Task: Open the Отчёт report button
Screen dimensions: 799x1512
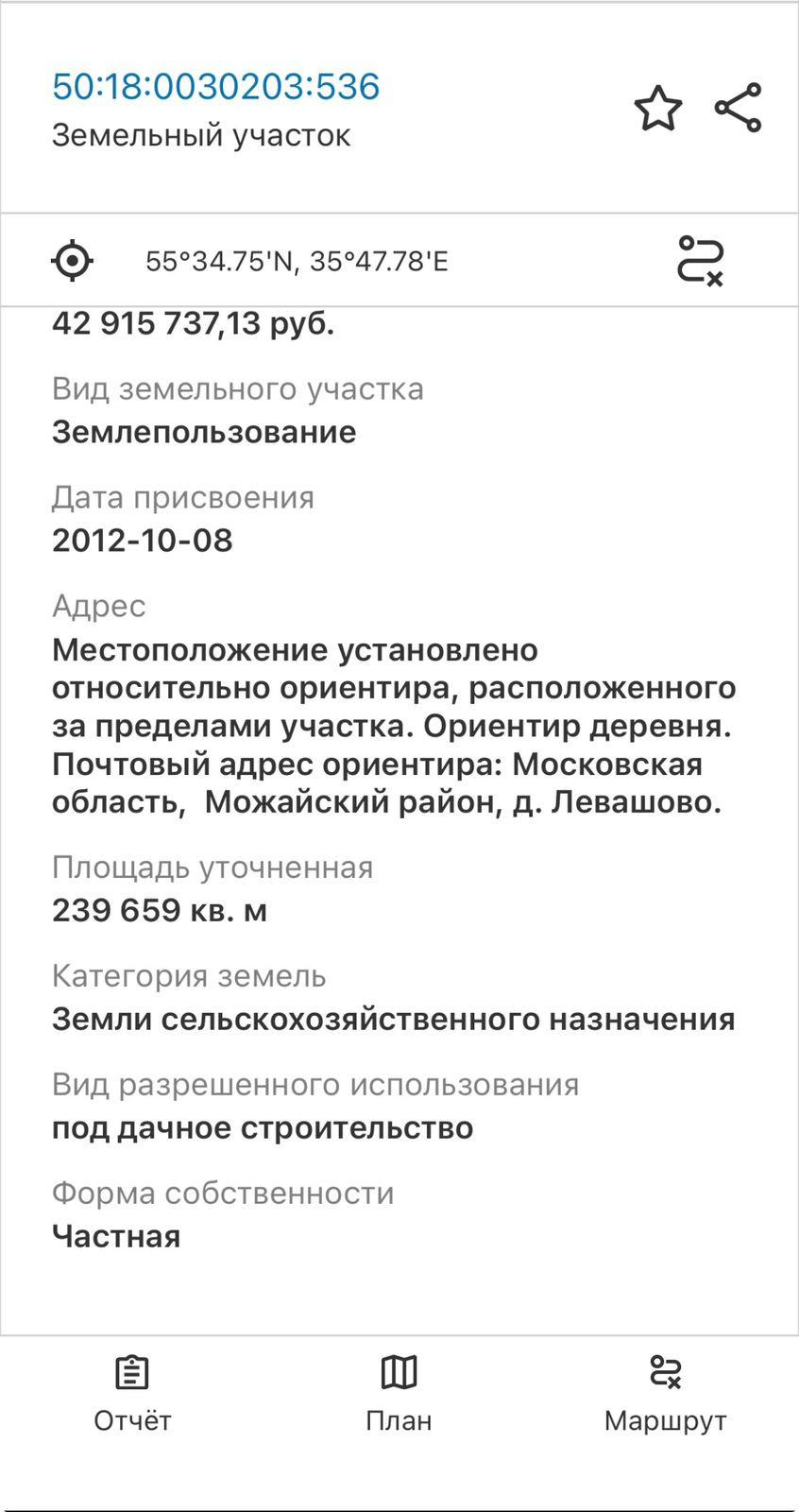Action: (x=132, y=1393)
